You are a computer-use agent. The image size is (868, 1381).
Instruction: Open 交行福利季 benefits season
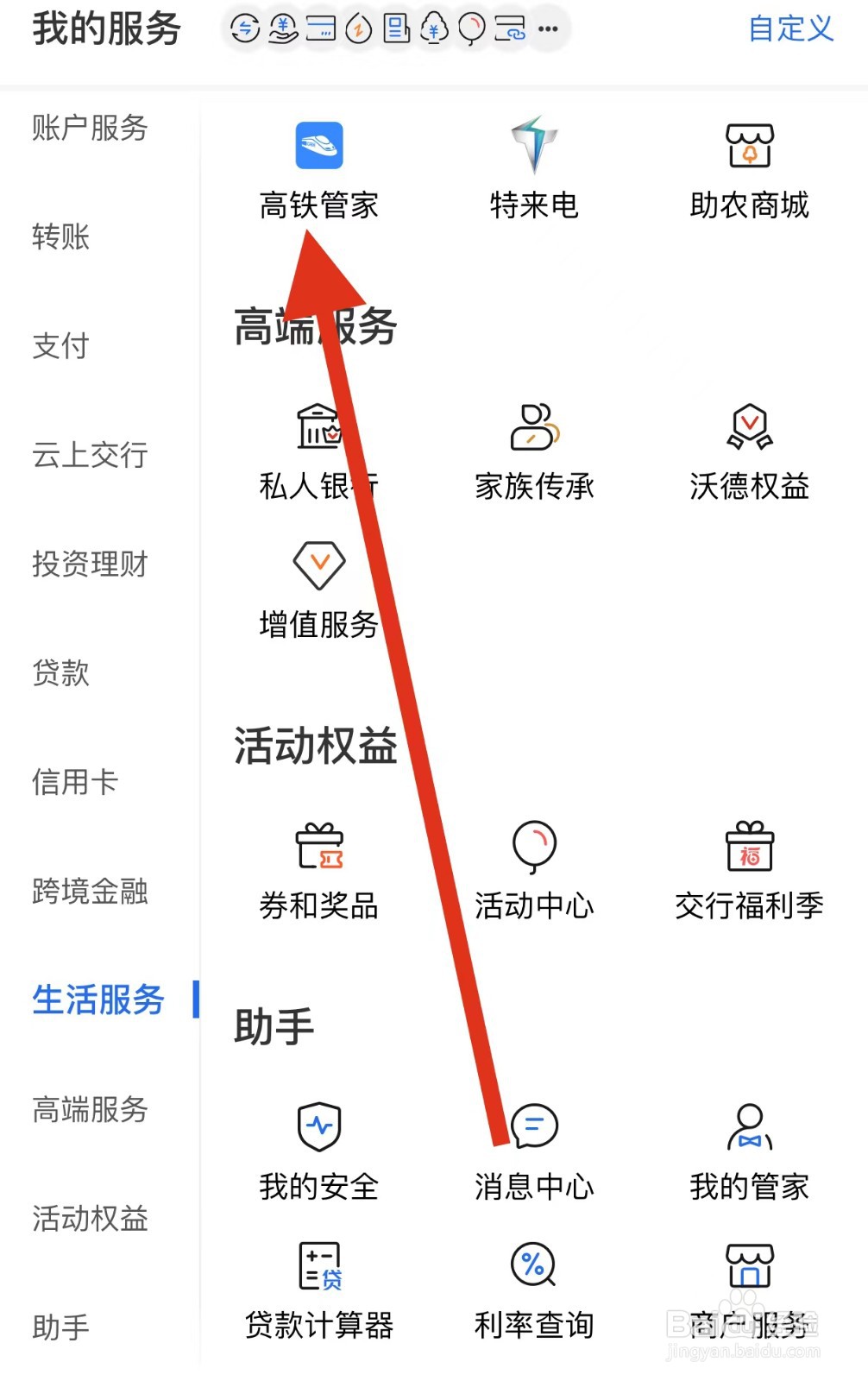coord(749,867)
